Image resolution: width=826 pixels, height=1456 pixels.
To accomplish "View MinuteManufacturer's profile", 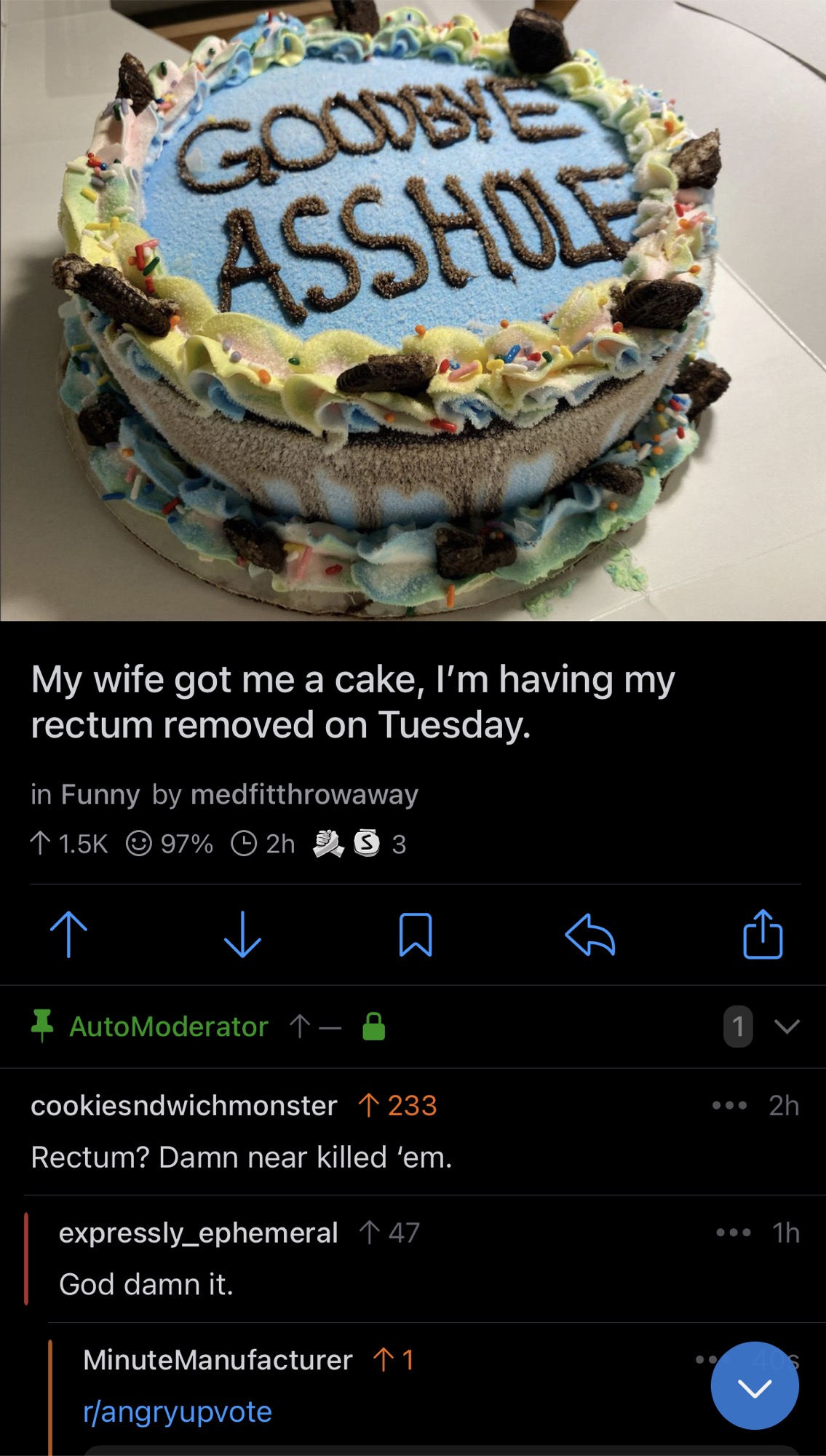I will (x=218, y=1360).
